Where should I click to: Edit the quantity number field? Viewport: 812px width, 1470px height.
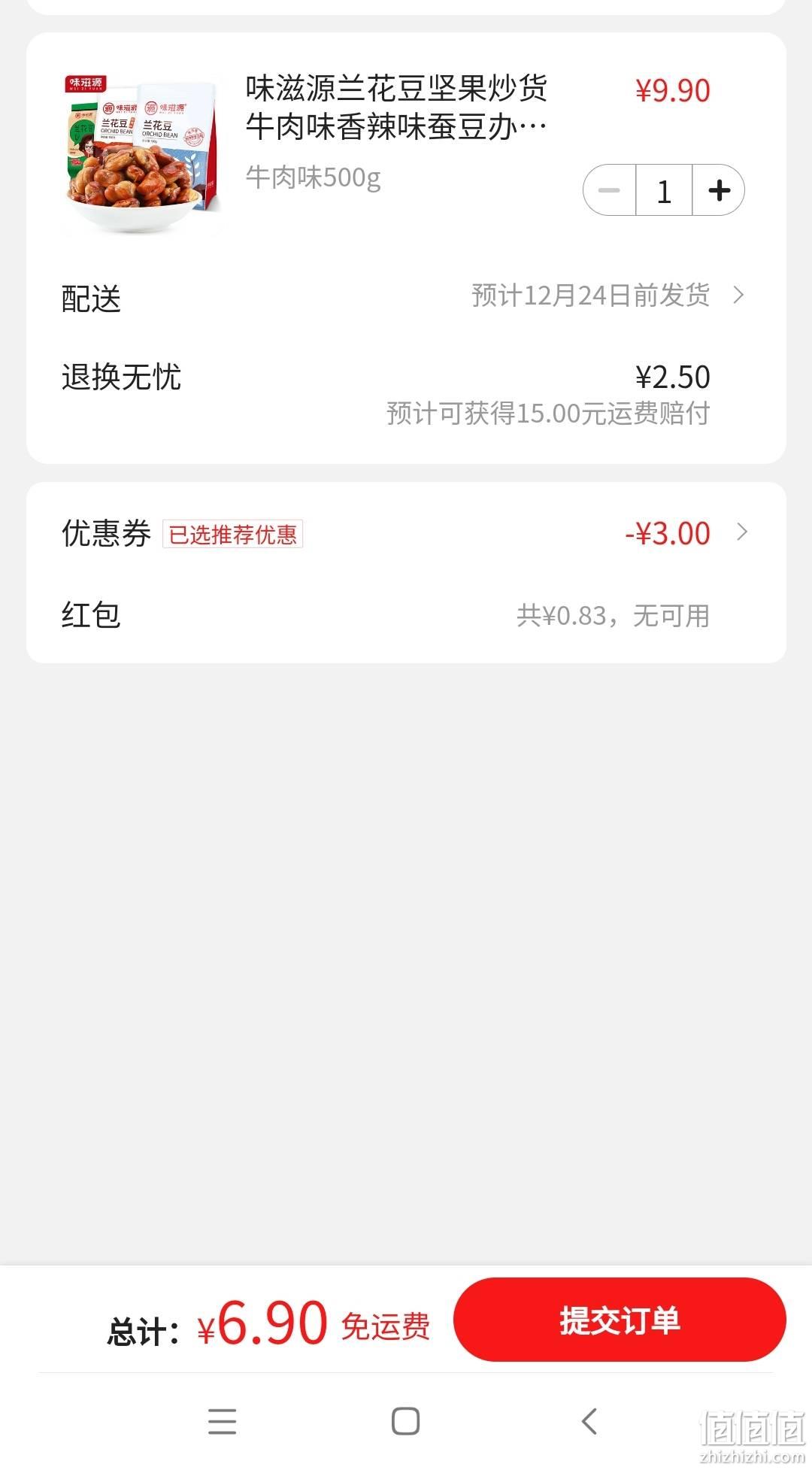click(664, 190)
